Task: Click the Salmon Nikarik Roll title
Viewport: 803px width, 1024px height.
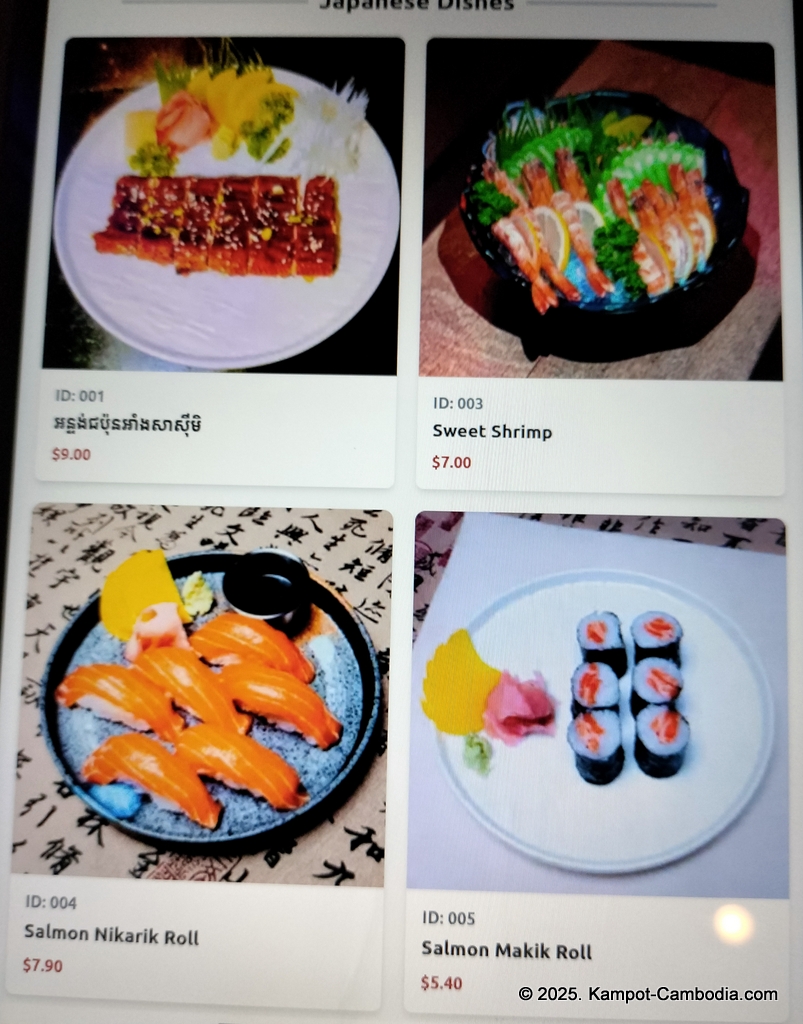Action: [x=111, y=938]
